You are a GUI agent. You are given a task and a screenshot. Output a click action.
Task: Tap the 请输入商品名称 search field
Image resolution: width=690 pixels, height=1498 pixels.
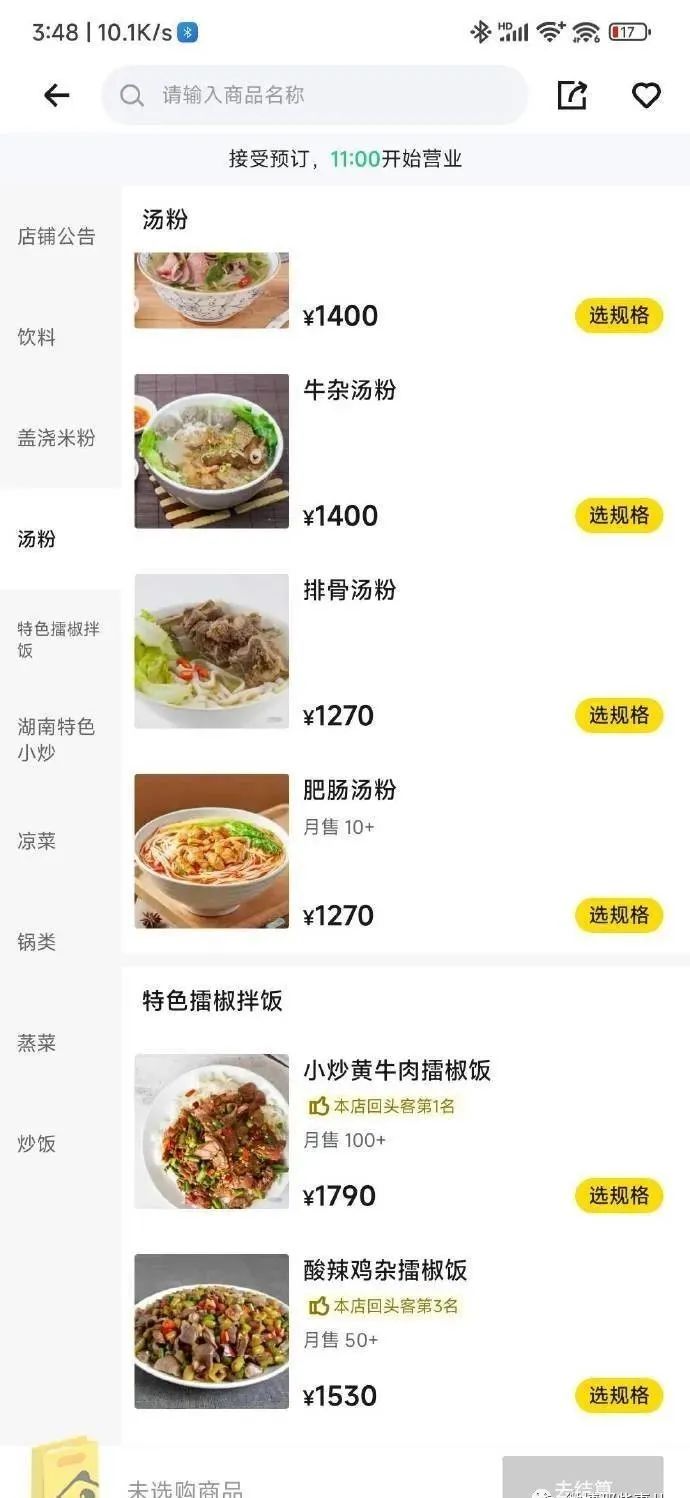314,95
